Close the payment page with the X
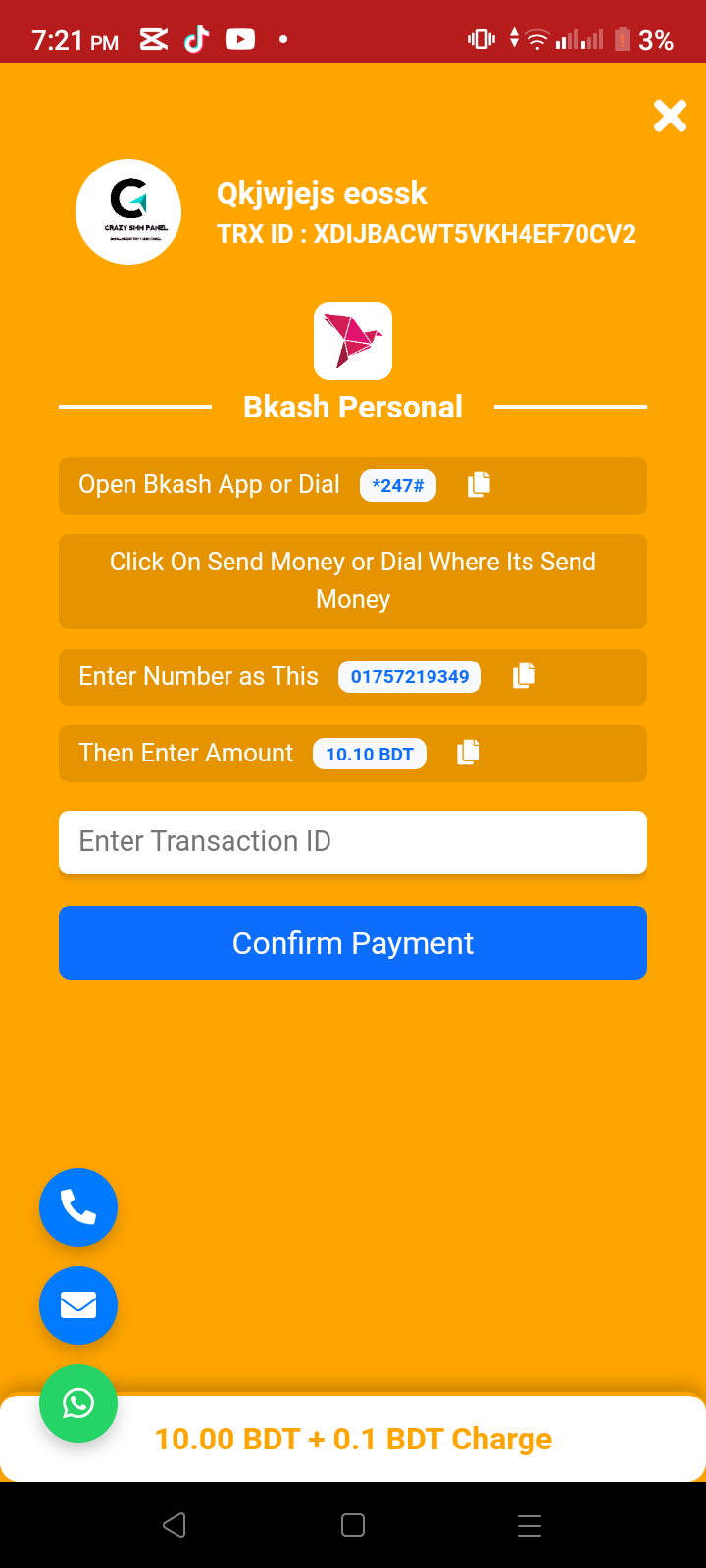Viewport: 706px width, 1568px height. (x=671, y=116)
